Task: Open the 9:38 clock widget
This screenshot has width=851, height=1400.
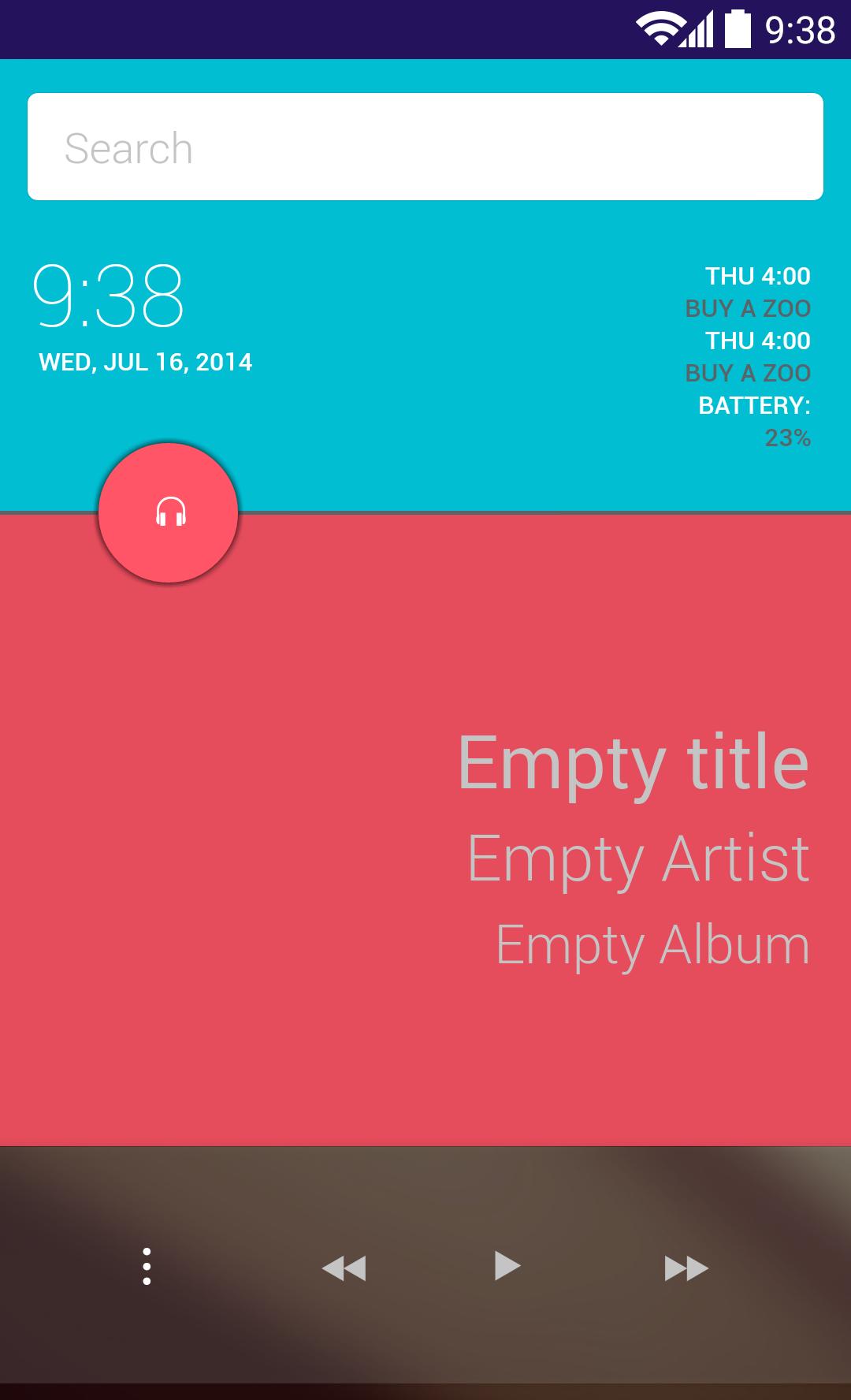Action: pyautogui.click(x=109, y=296)
